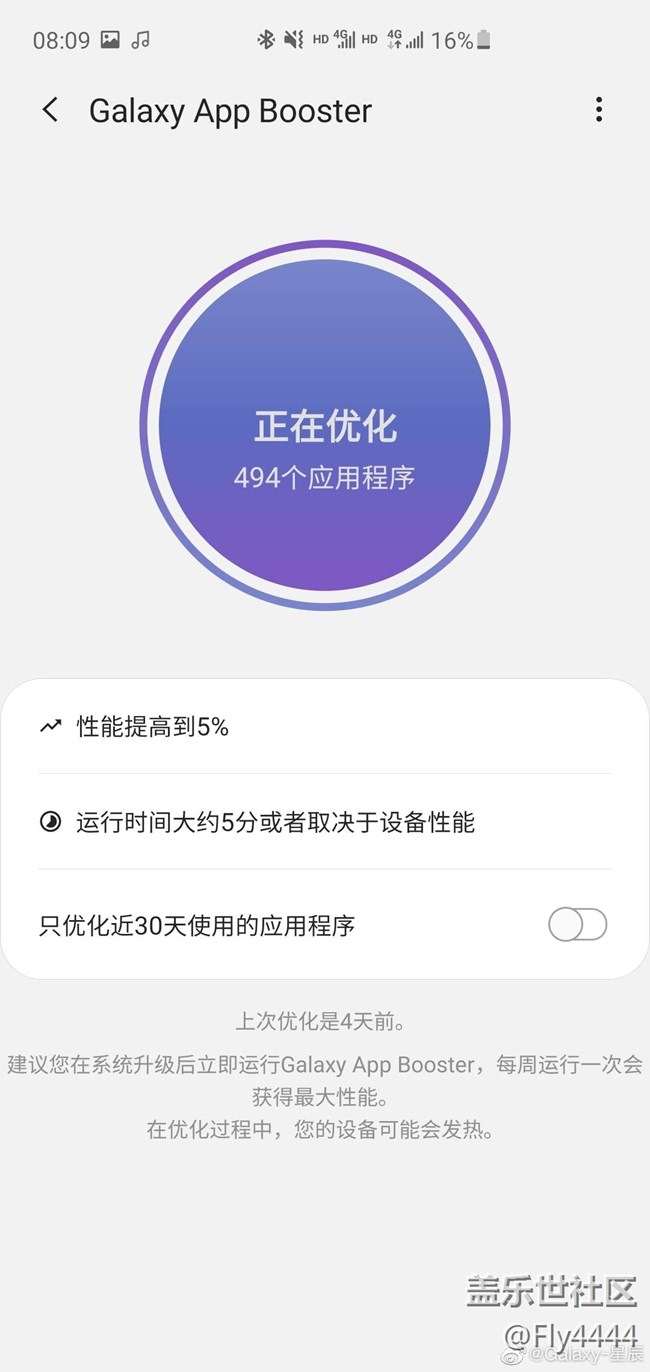
Task: Open the three-dot overflow menu
Action: pos(598,110)
